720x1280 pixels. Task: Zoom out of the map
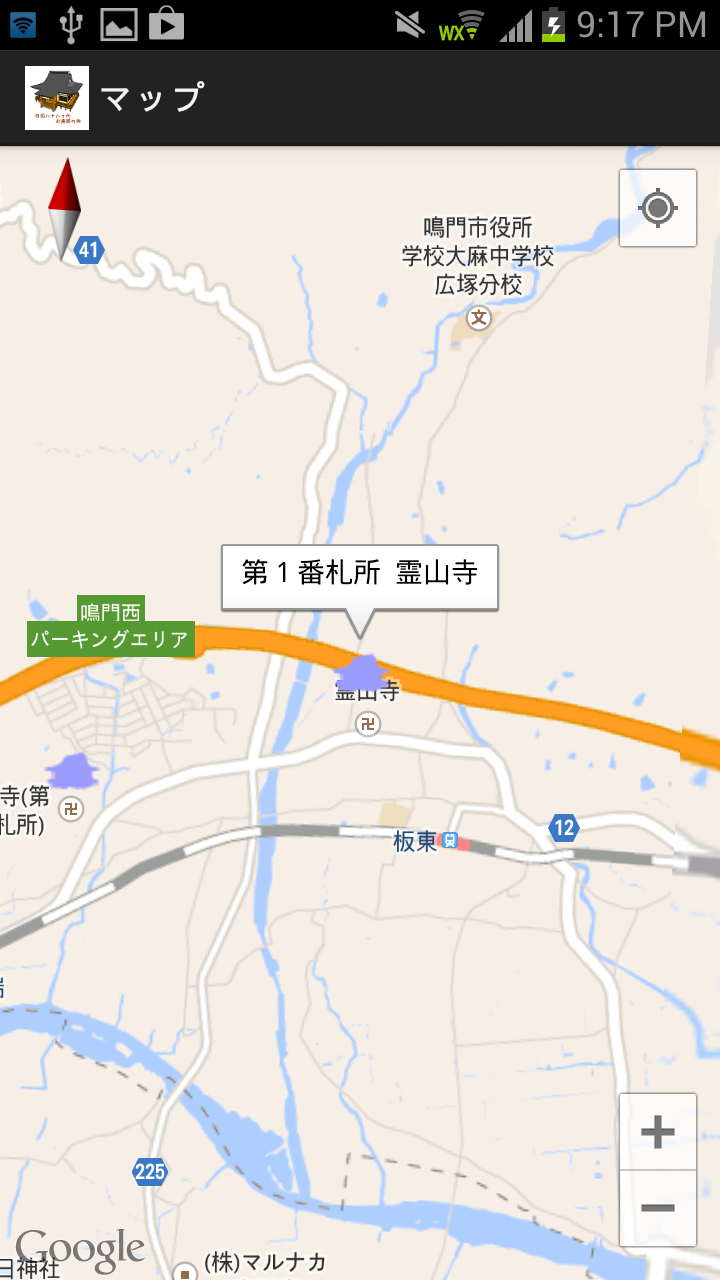click(657, 1208)
